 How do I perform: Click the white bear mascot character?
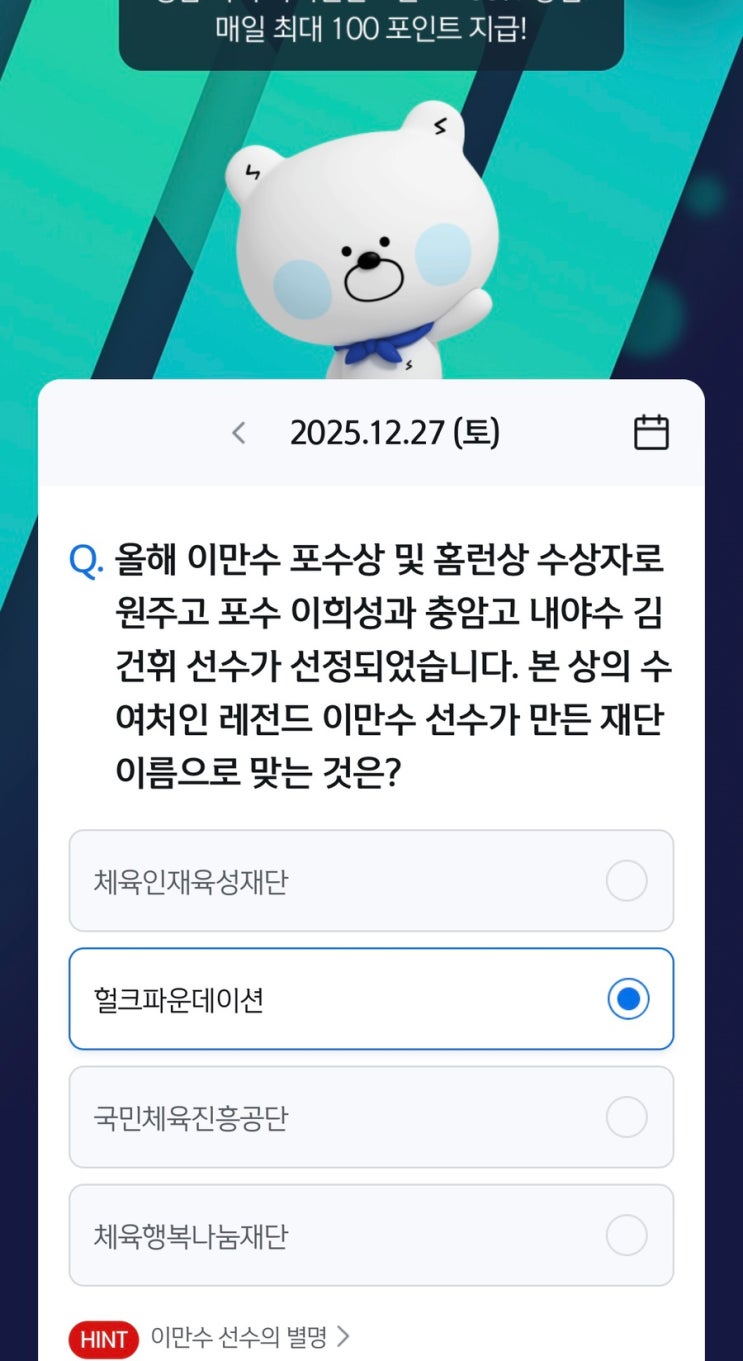click(x=370, y=250)
